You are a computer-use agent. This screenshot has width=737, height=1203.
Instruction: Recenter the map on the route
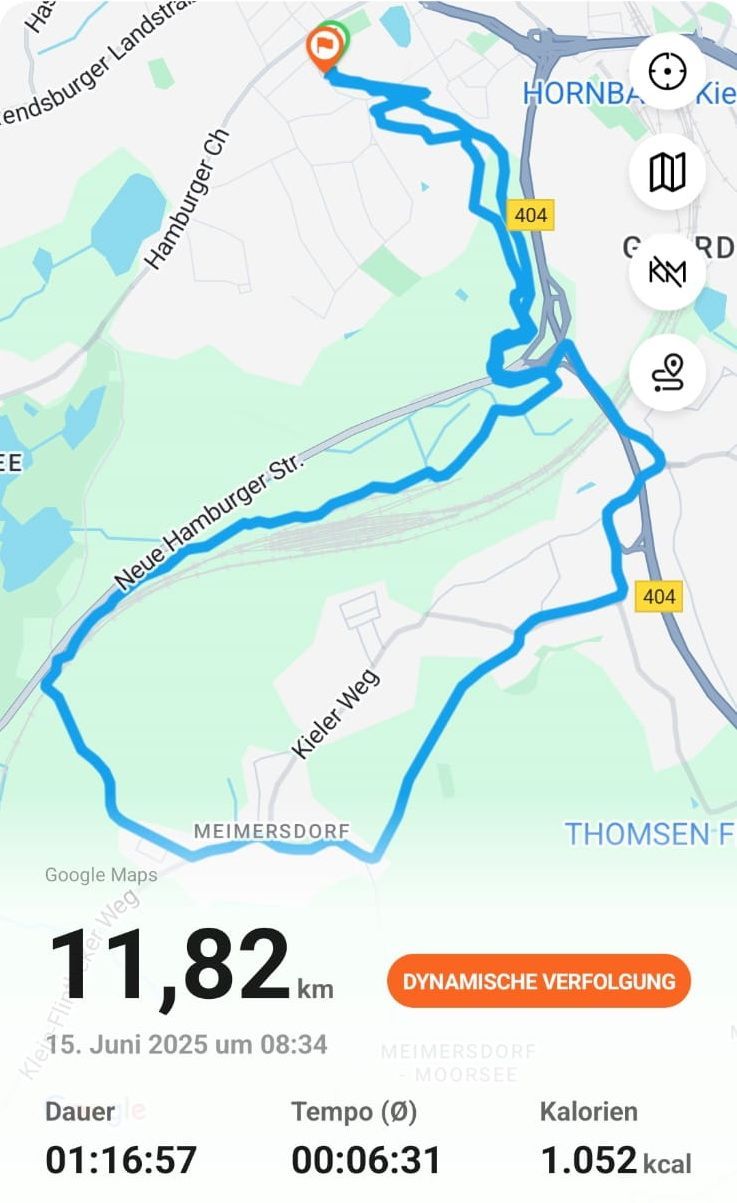667,72
